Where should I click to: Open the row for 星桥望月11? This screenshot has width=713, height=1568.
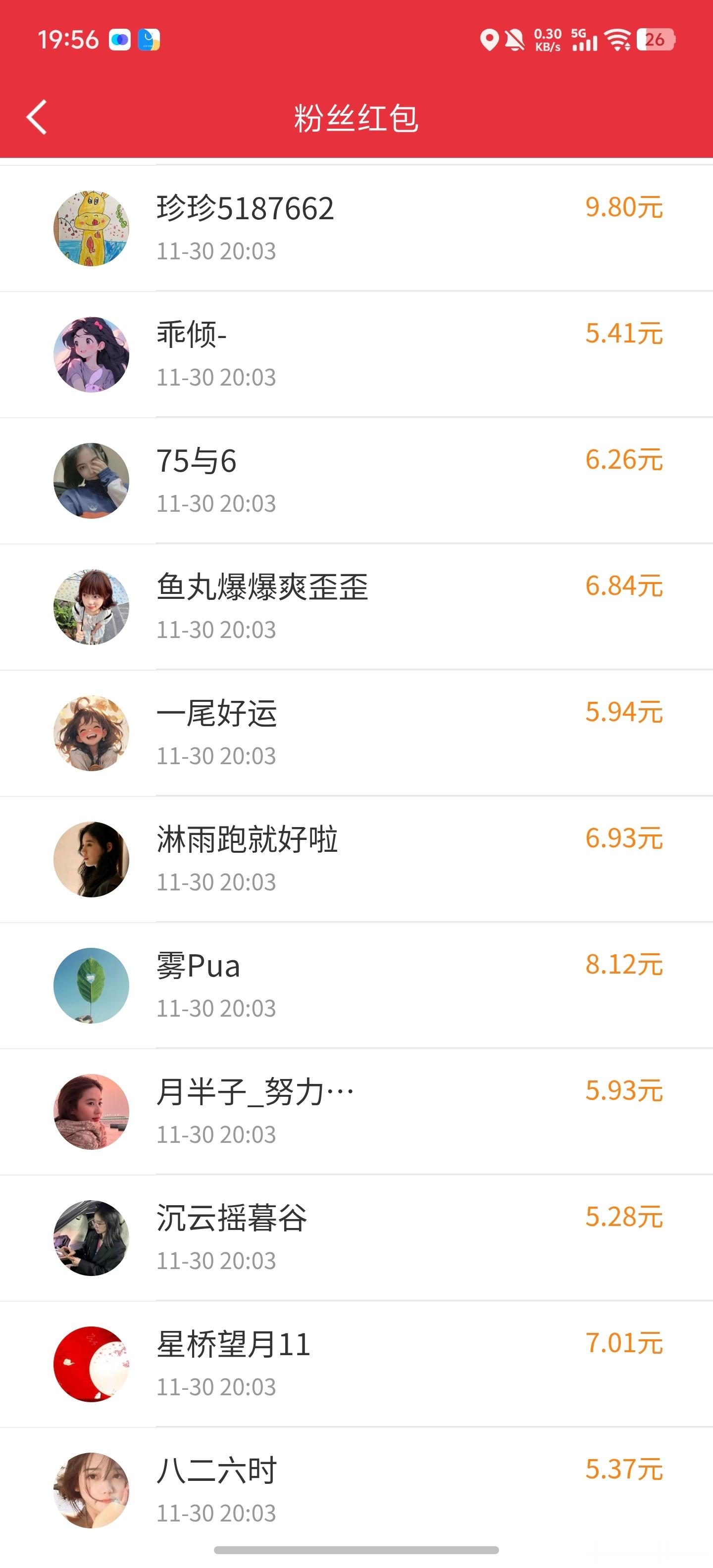point(356,1364)
